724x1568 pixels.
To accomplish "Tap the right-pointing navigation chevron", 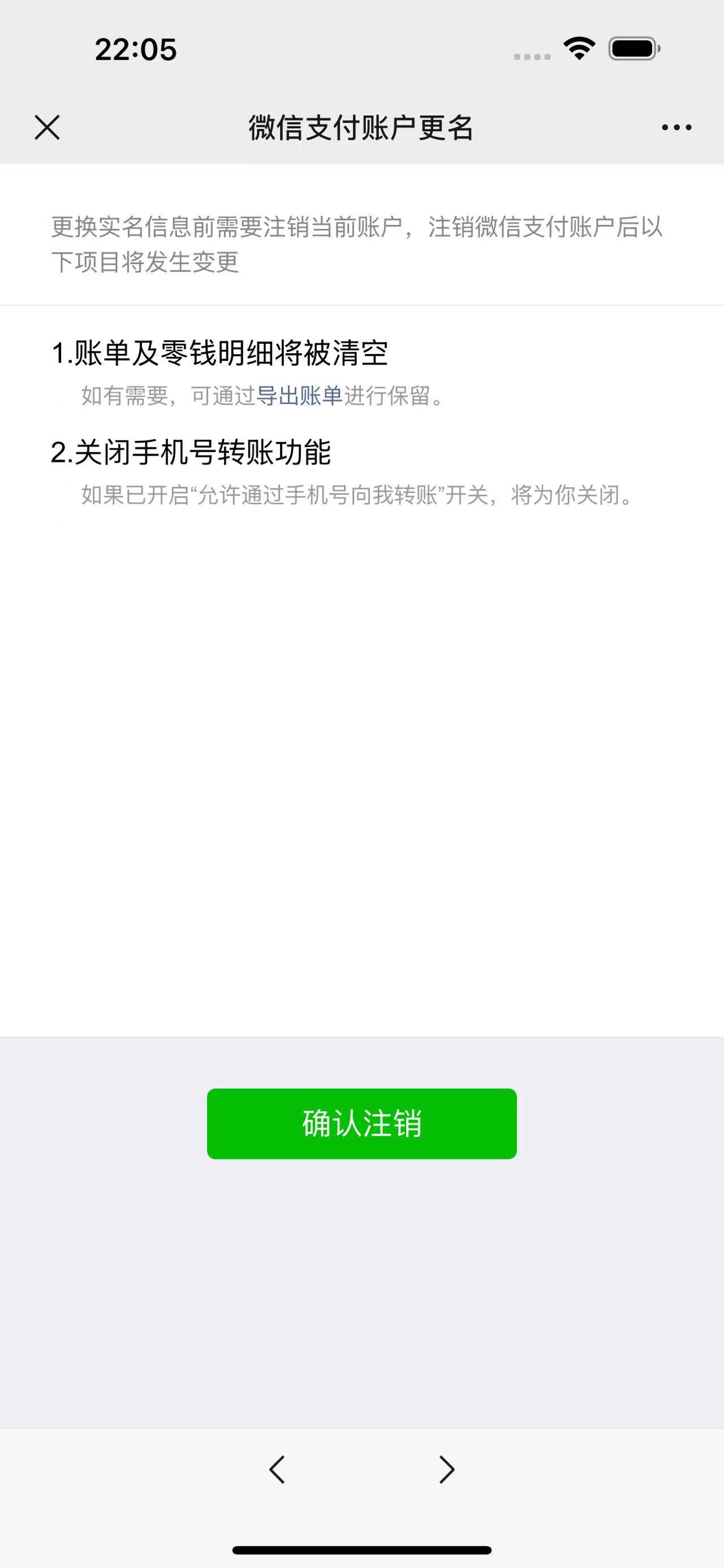I will 446,1469.
